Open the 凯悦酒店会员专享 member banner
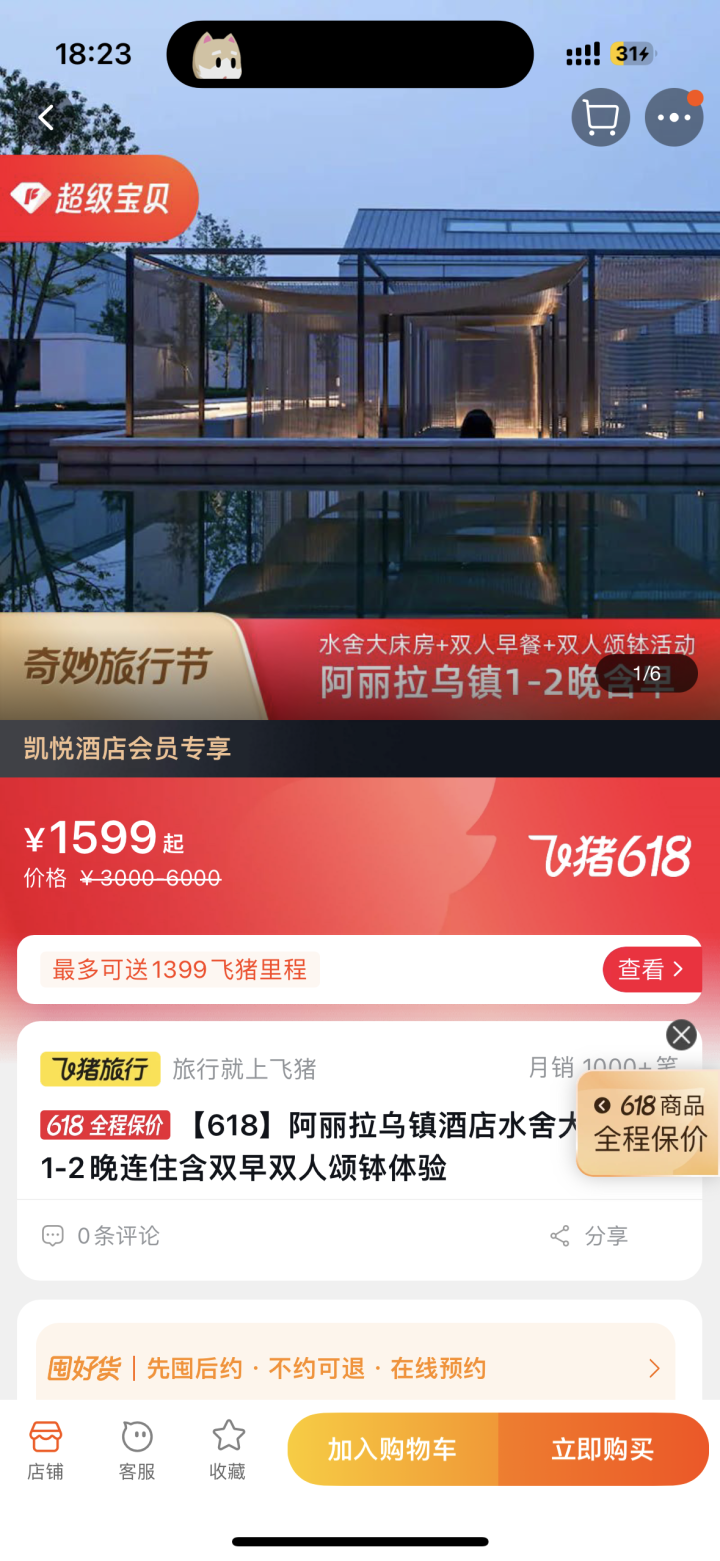 [x=128, y=748]
